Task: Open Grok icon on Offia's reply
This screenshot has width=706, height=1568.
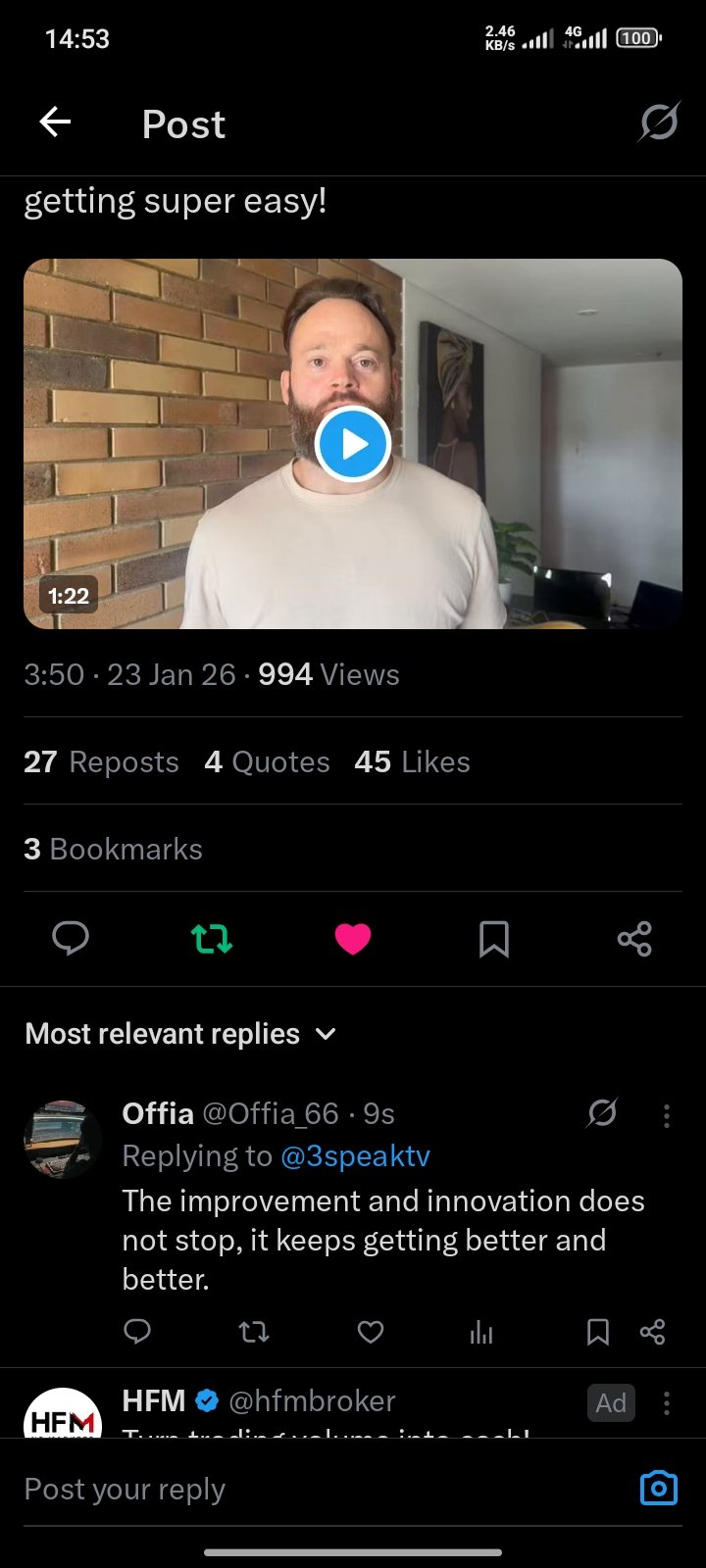Action: coord(602,1113)
